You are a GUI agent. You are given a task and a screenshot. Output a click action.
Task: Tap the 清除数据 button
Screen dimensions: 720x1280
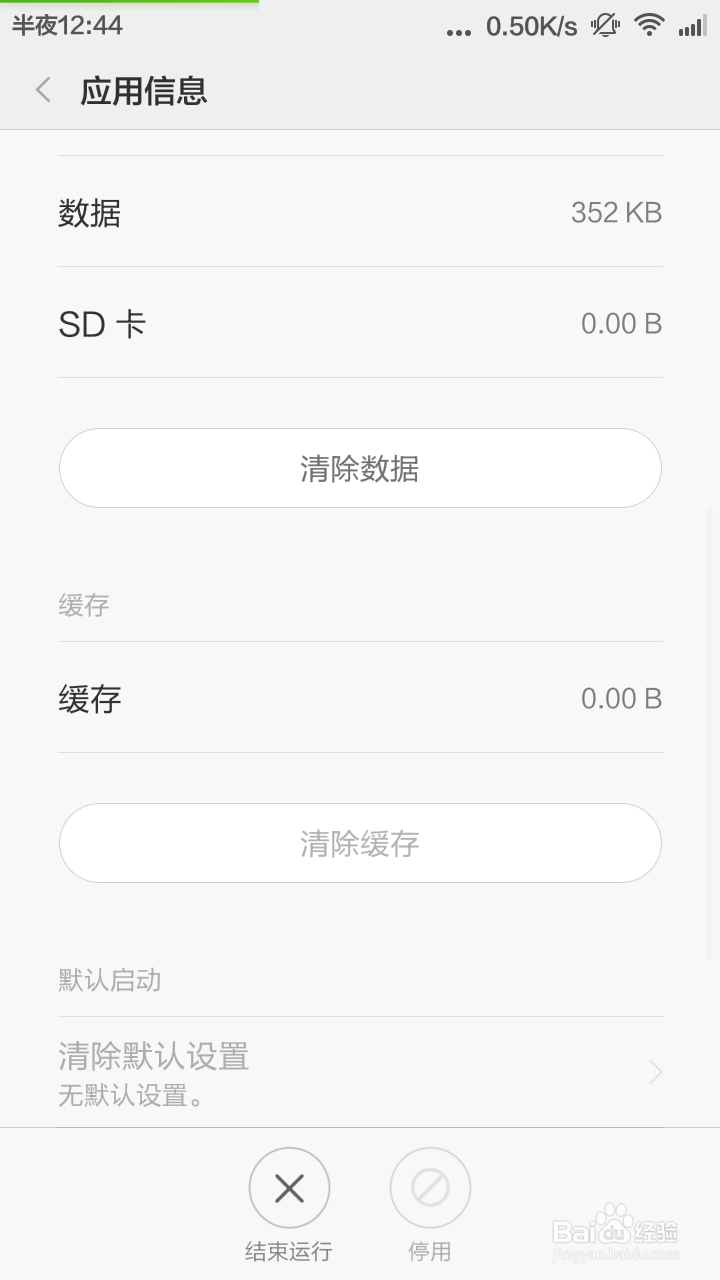(360, 468)
